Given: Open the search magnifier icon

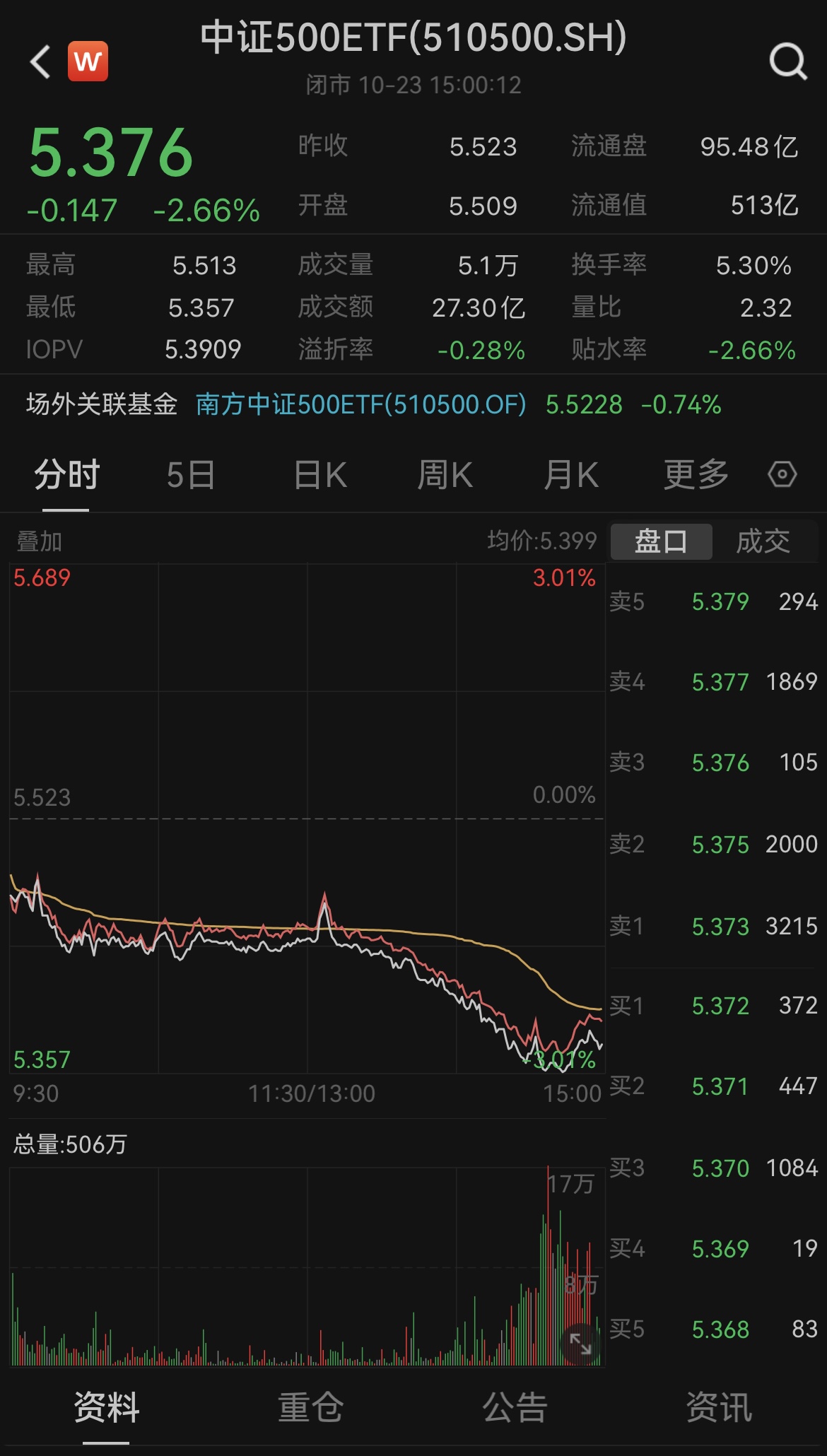Looking at the screenshot, I should pos(787,62).
